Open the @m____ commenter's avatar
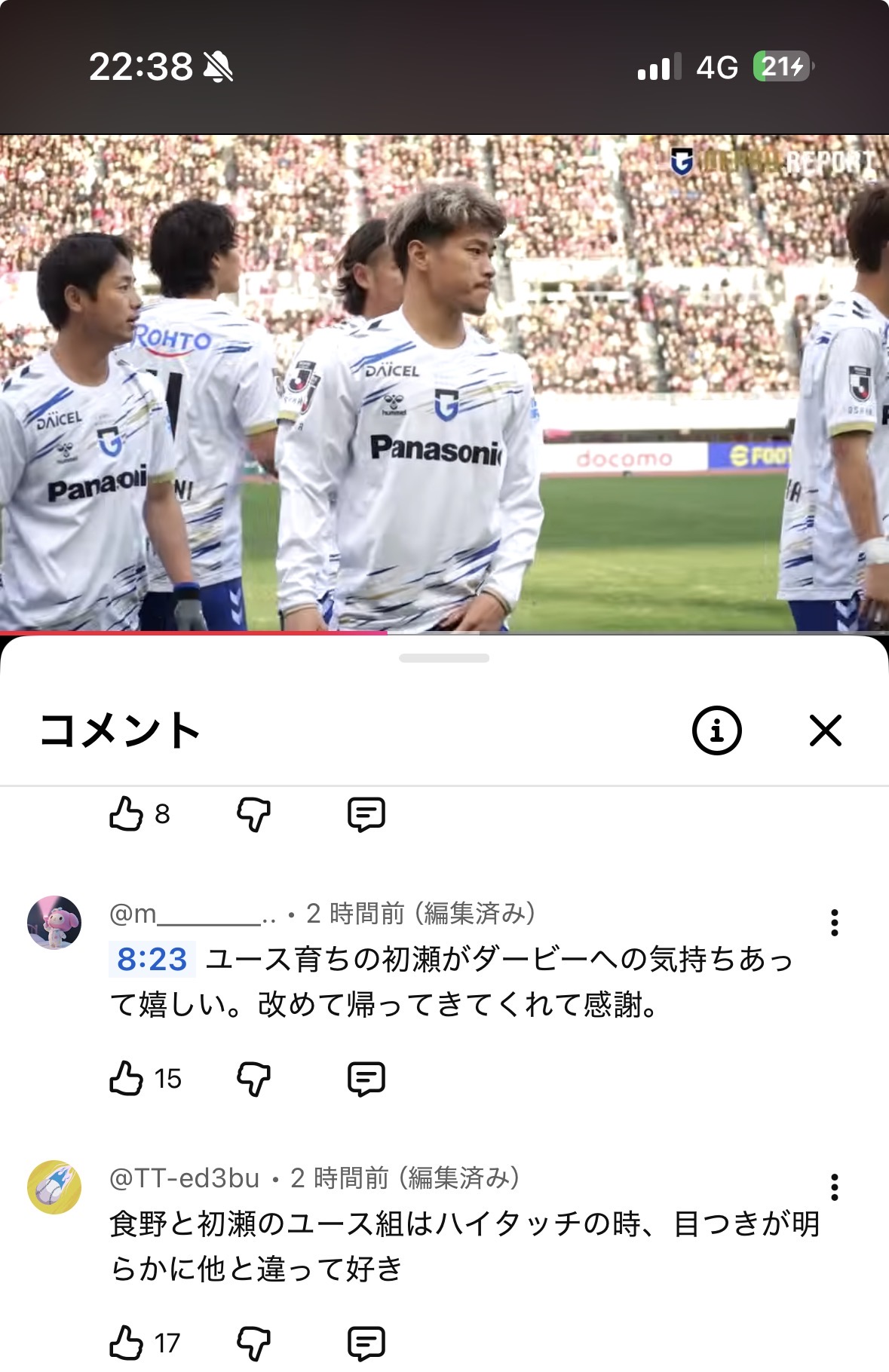The height and width of the screenshot is (1372, 889). coord(54,923)
